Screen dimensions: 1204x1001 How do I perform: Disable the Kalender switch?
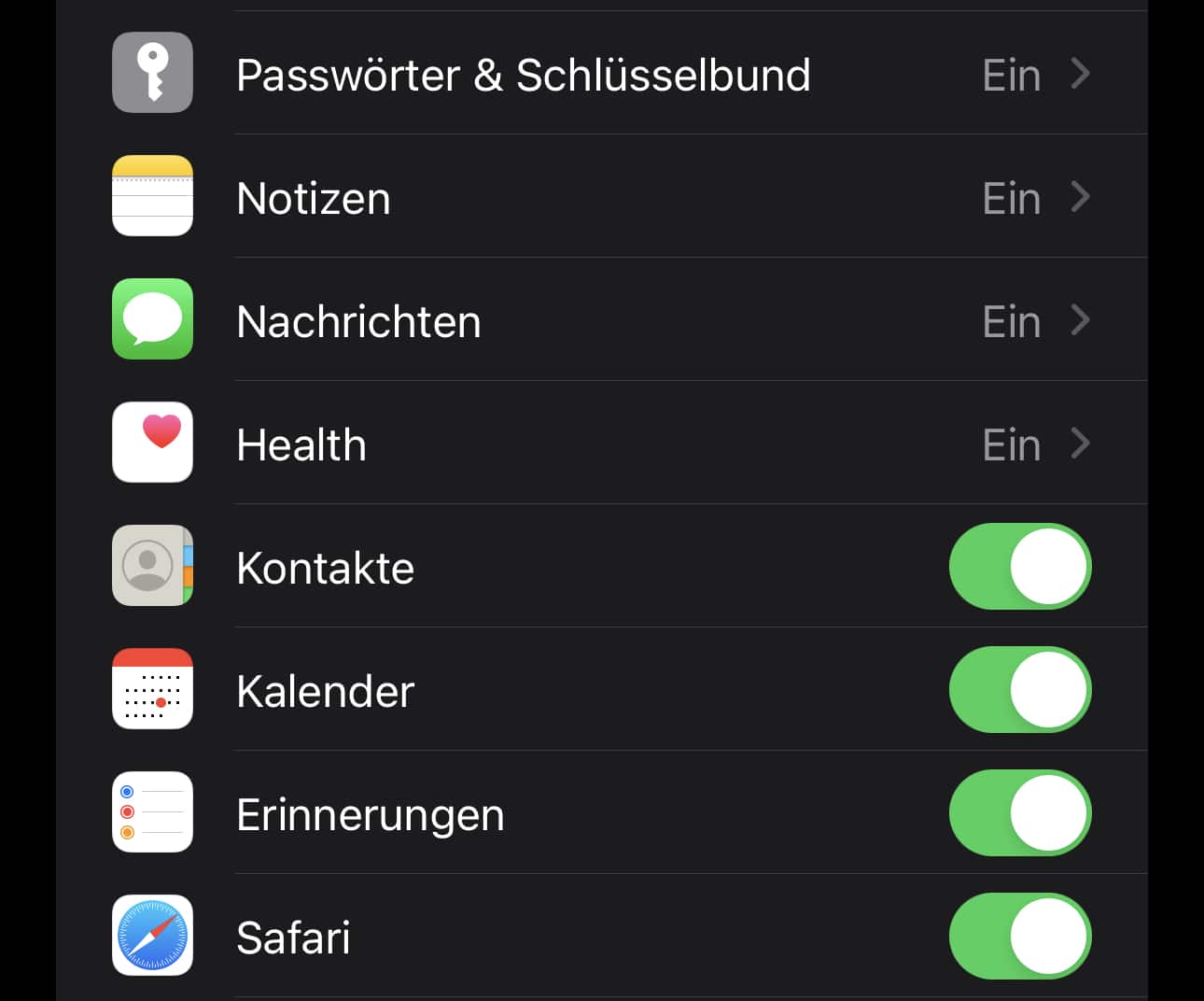1019,690
